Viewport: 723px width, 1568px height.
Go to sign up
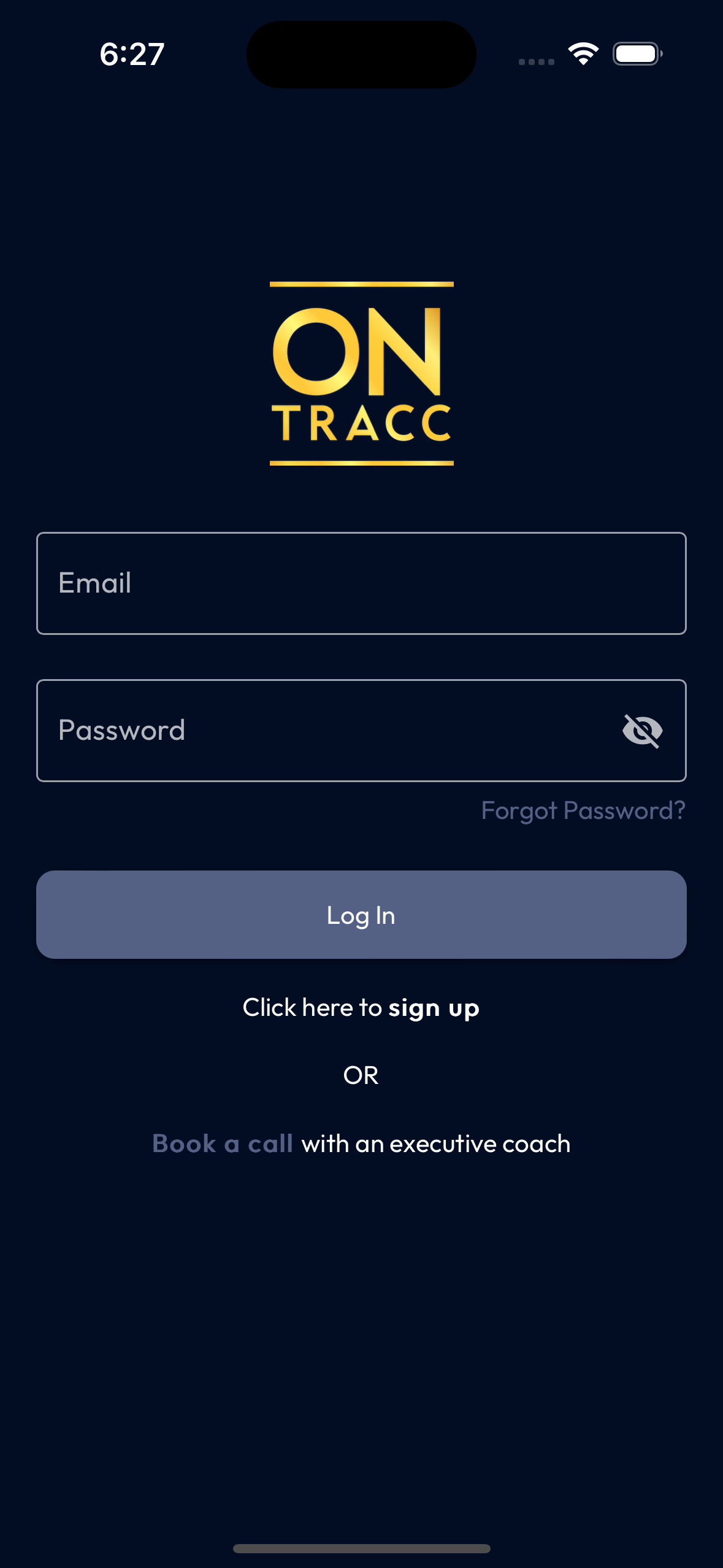click(433, 1008)
